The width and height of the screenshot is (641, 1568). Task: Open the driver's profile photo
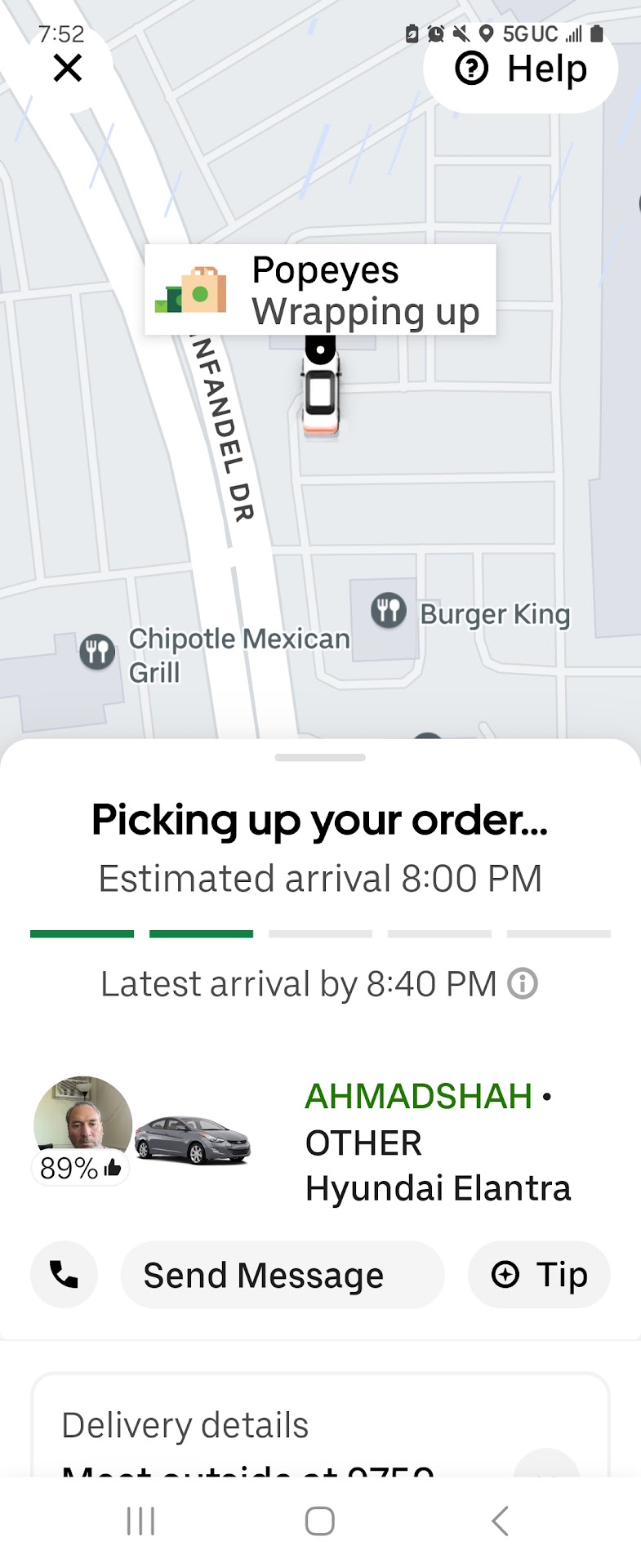click(x=82, y=1123)
